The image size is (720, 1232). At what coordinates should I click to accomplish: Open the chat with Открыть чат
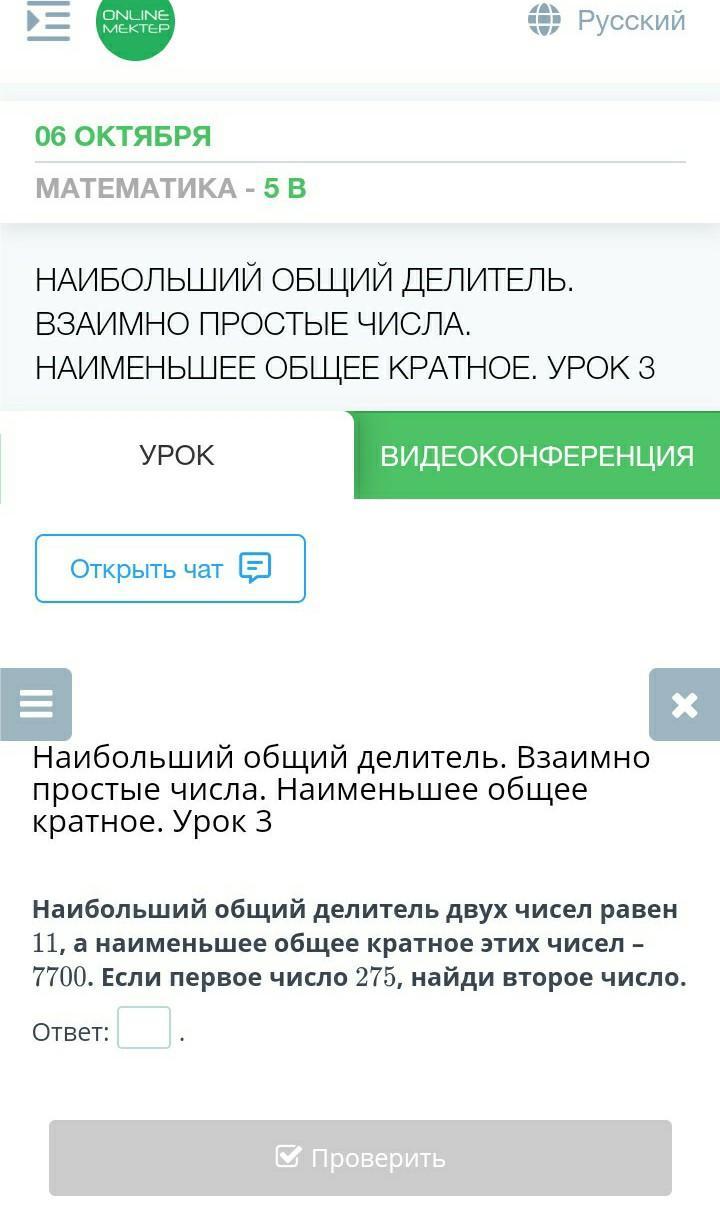pyautogui.click(x=170, y=569)
